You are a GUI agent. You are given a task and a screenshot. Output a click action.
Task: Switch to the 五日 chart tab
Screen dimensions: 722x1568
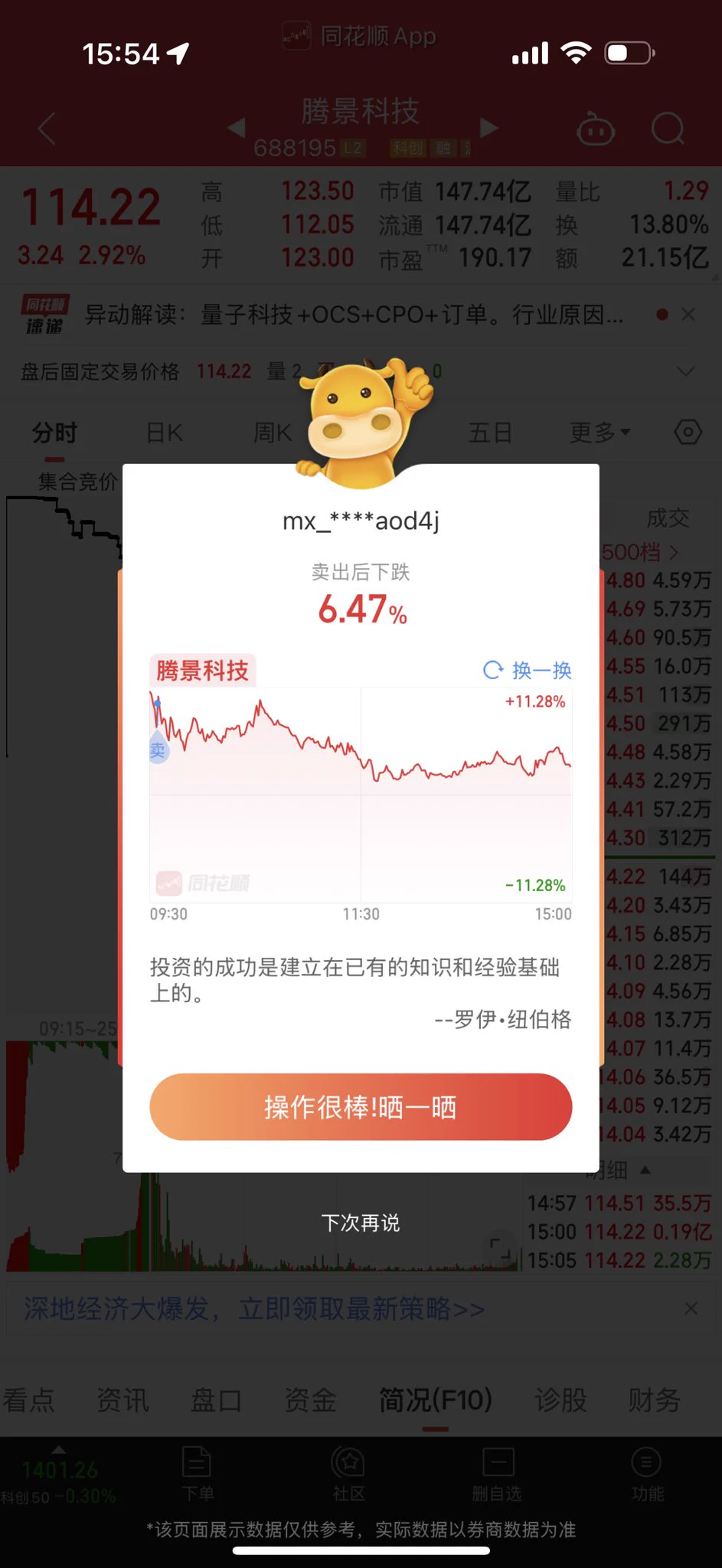click(490, 433)
